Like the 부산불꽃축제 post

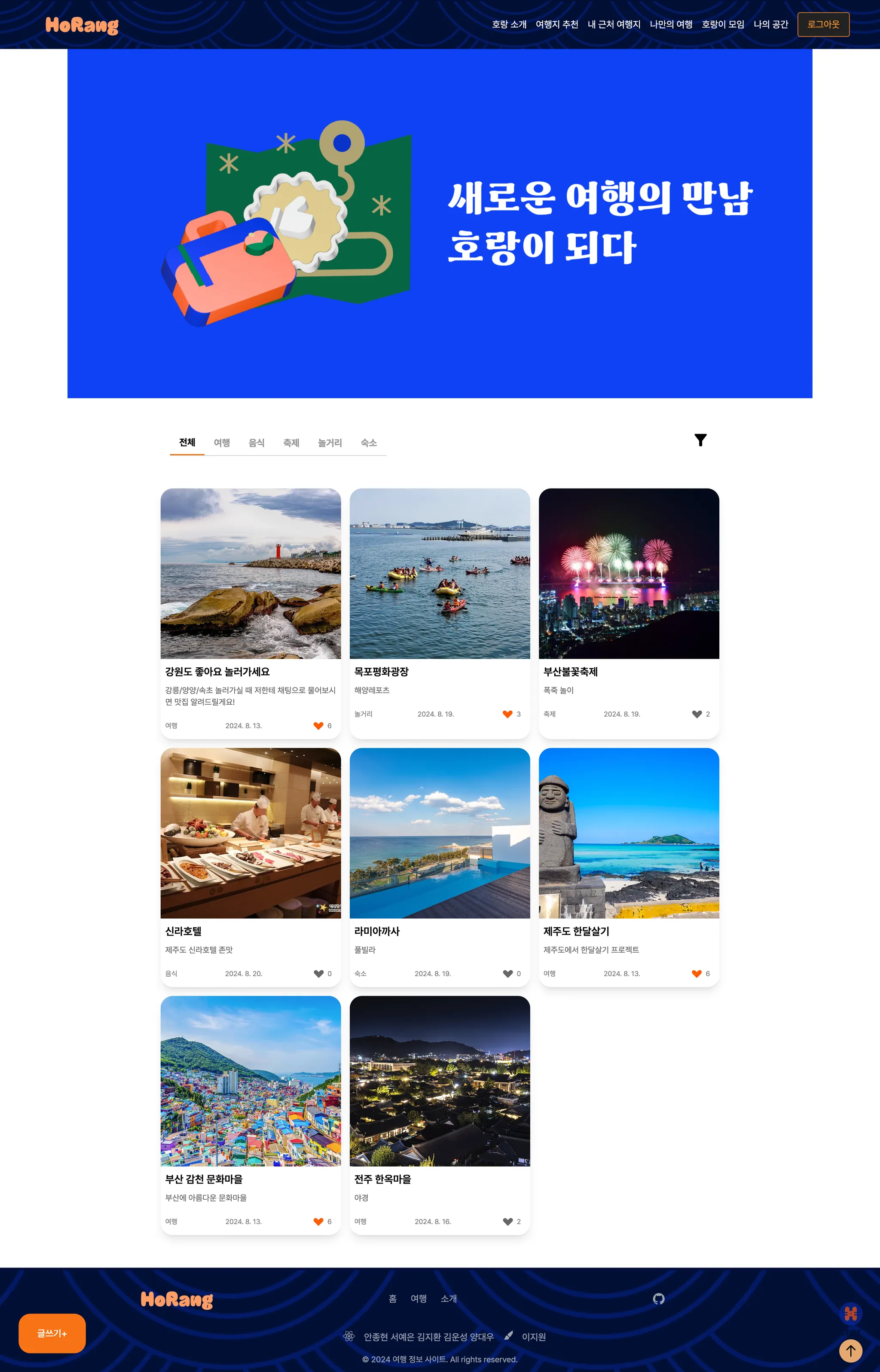[697, 714]
